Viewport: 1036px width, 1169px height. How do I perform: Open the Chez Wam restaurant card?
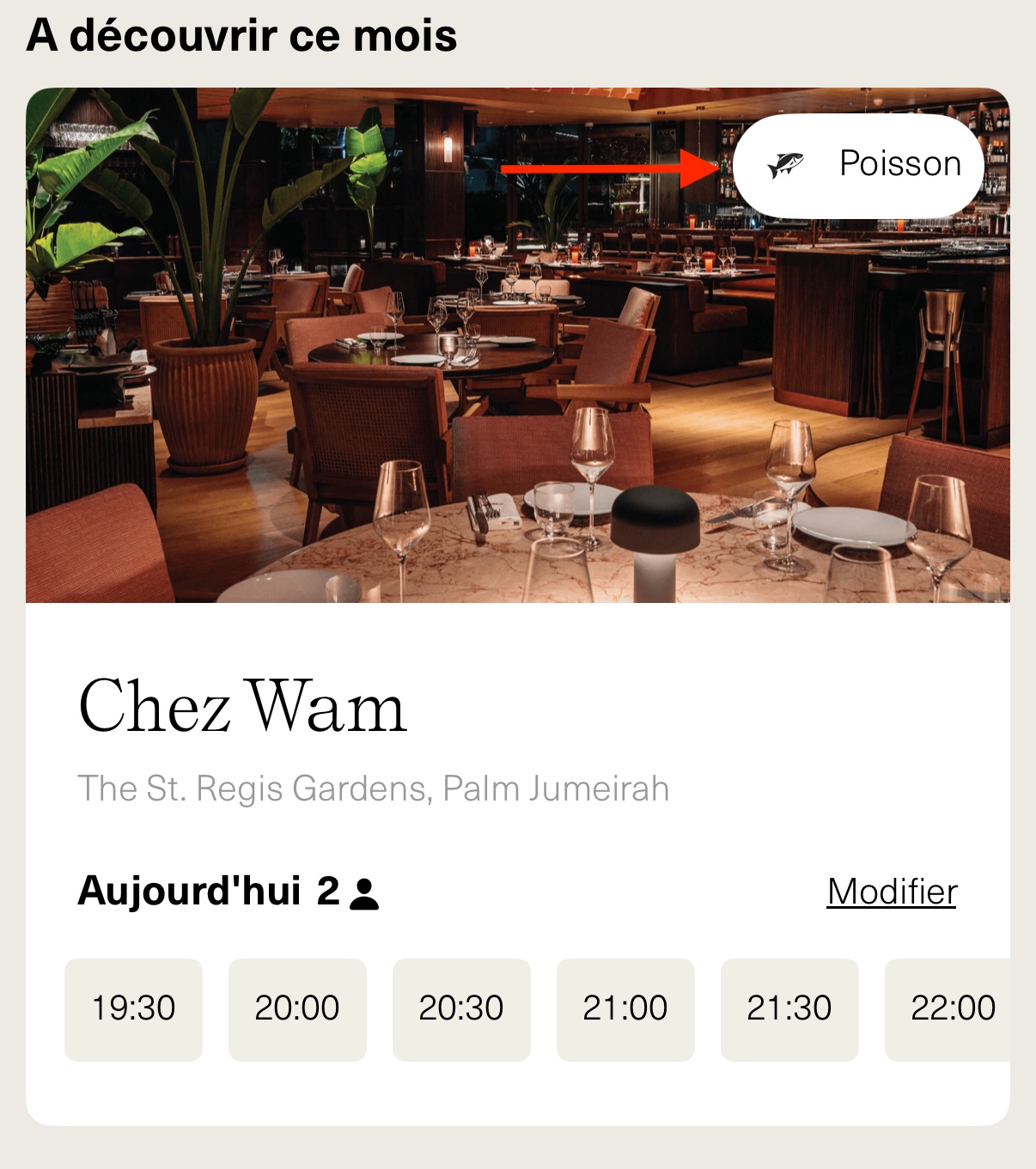[x=242, y=706]
